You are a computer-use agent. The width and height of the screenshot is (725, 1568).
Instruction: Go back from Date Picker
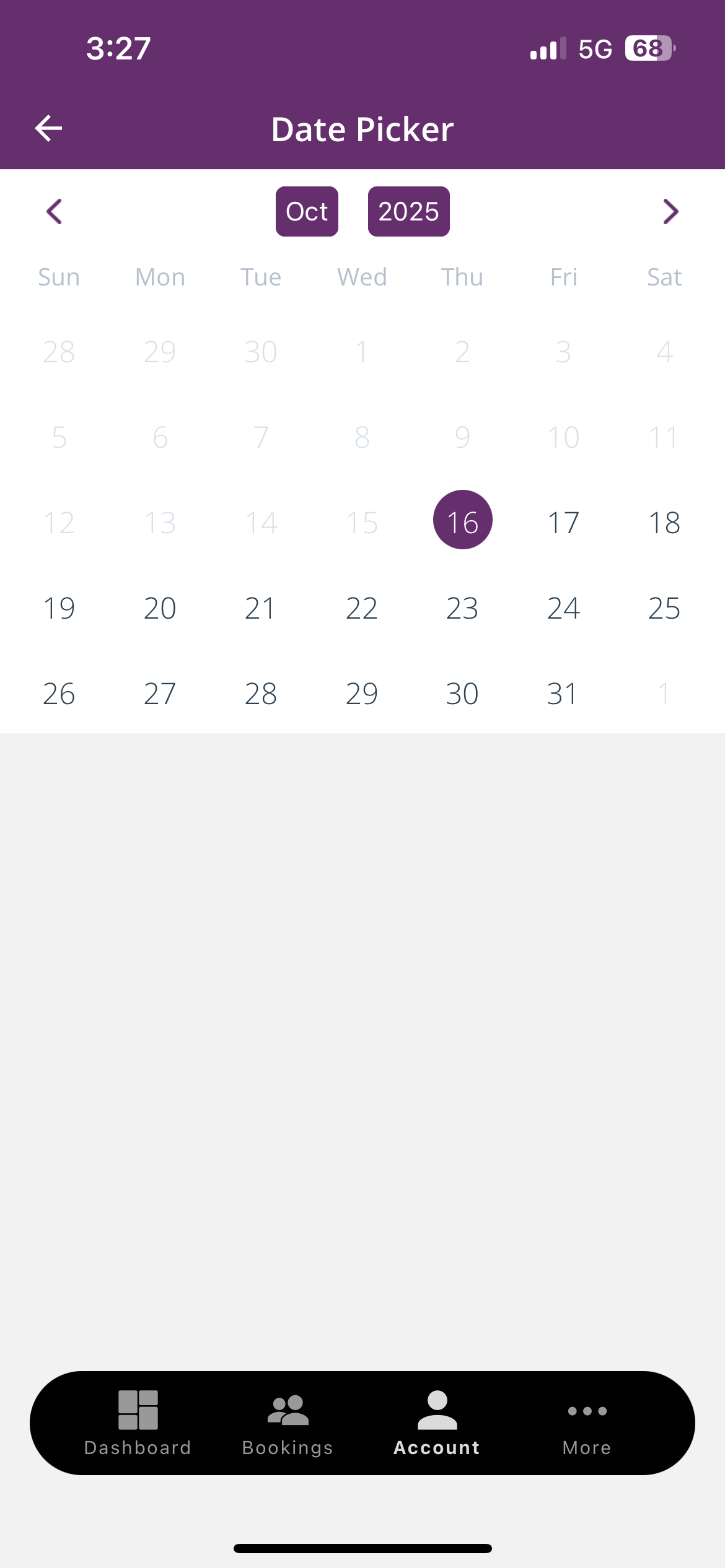click(48, 129)
